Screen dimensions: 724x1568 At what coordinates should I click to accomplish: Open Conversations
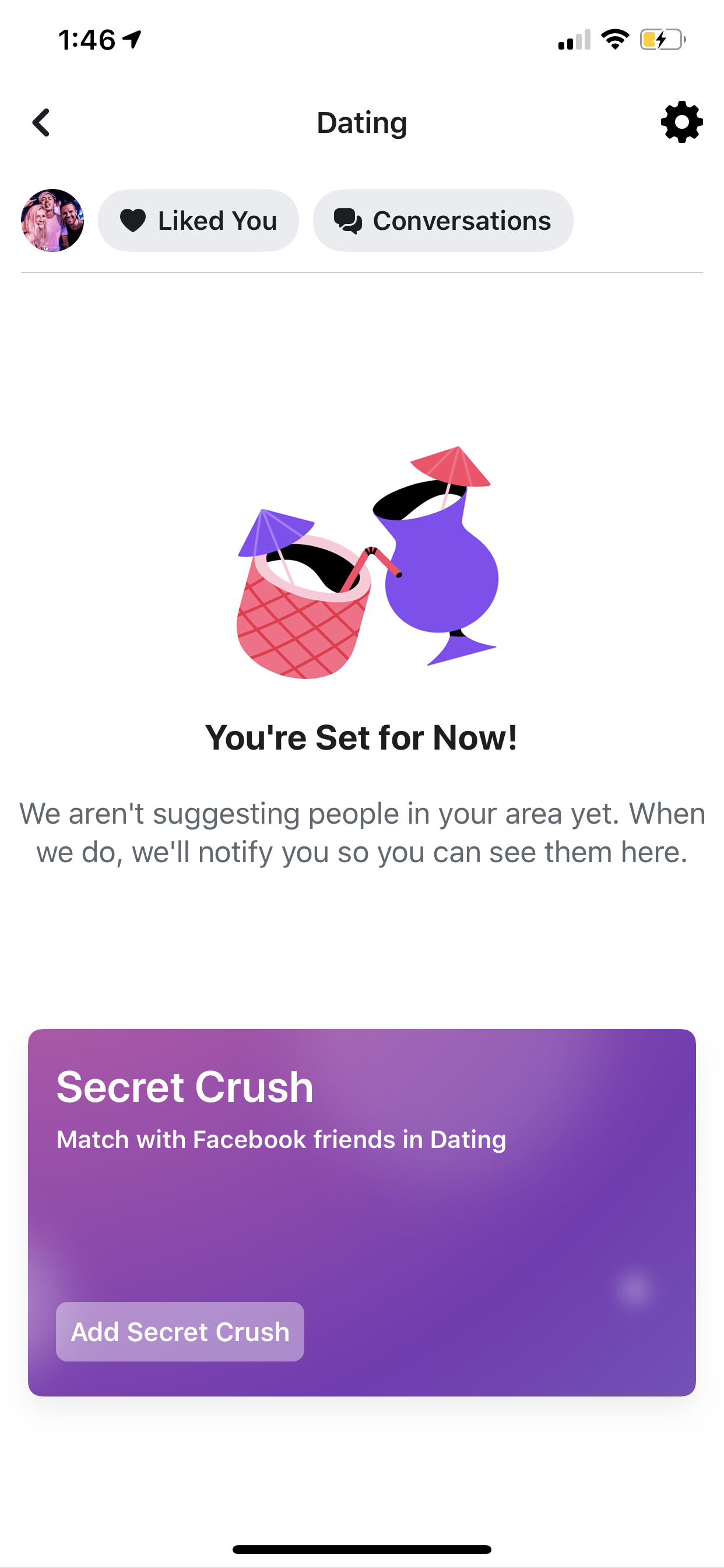point(443,220)
